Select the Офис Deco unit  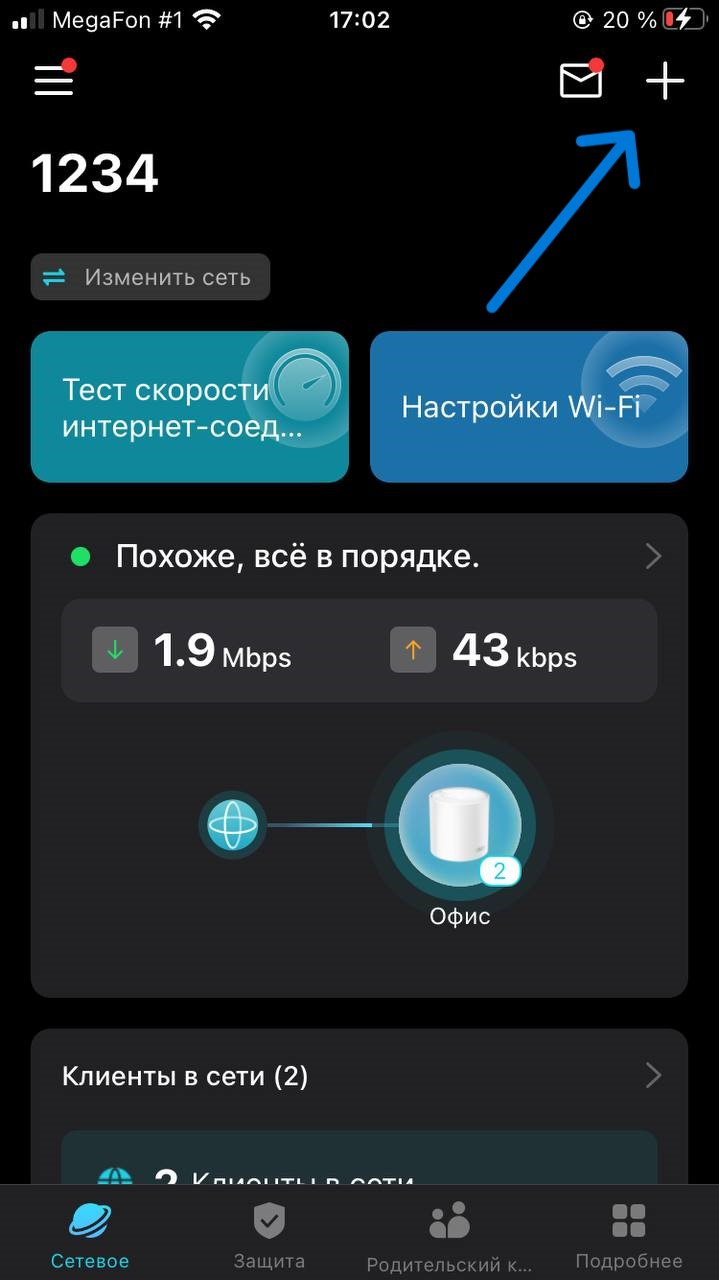click(x=460, y=826)
